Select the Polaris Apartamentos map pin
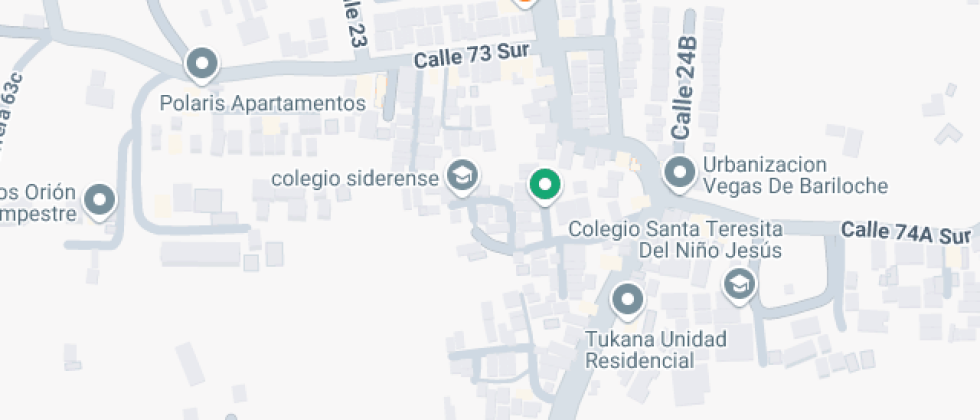The image size is (980, 420). [202, 66]
